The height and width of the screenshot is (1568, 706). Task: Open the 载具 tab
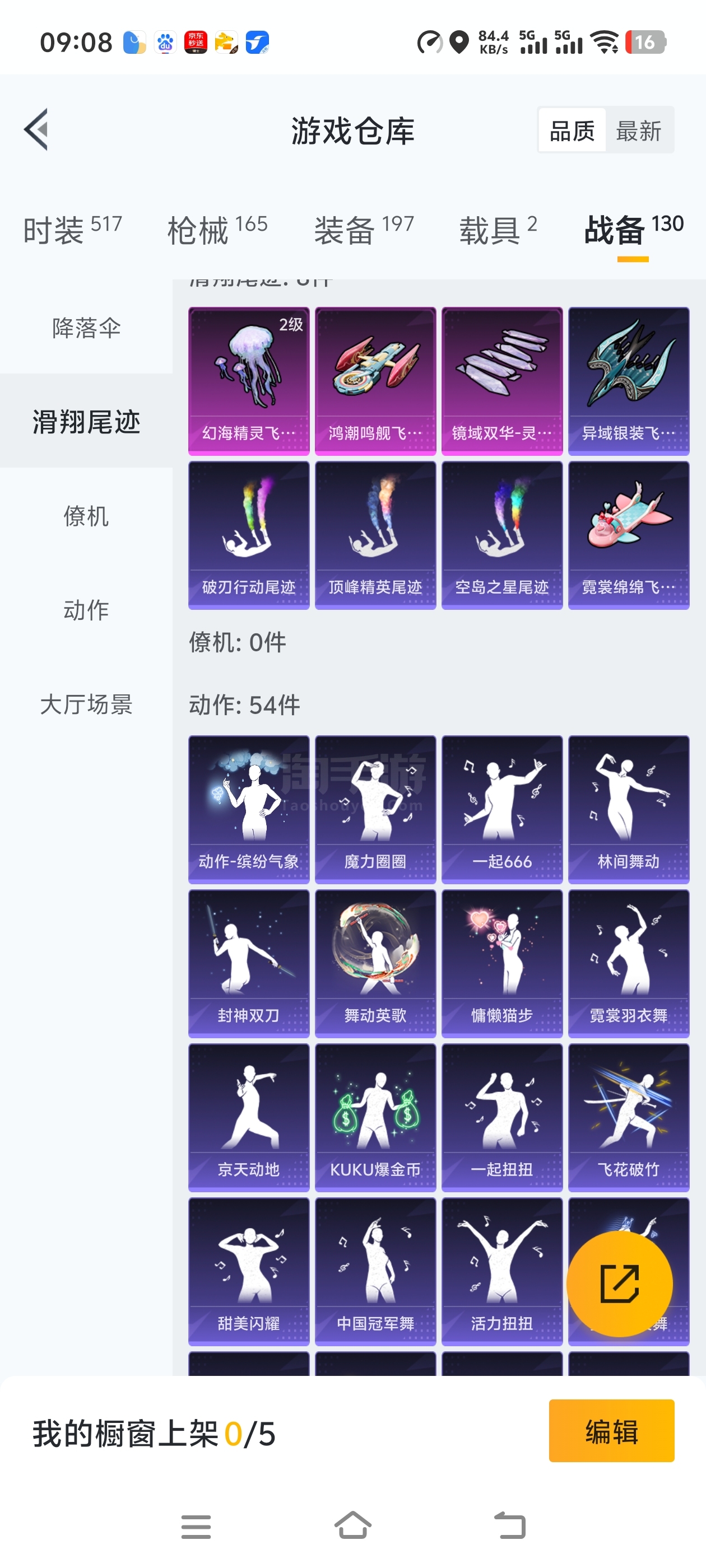pyautogui.click(x=498, y=230)
